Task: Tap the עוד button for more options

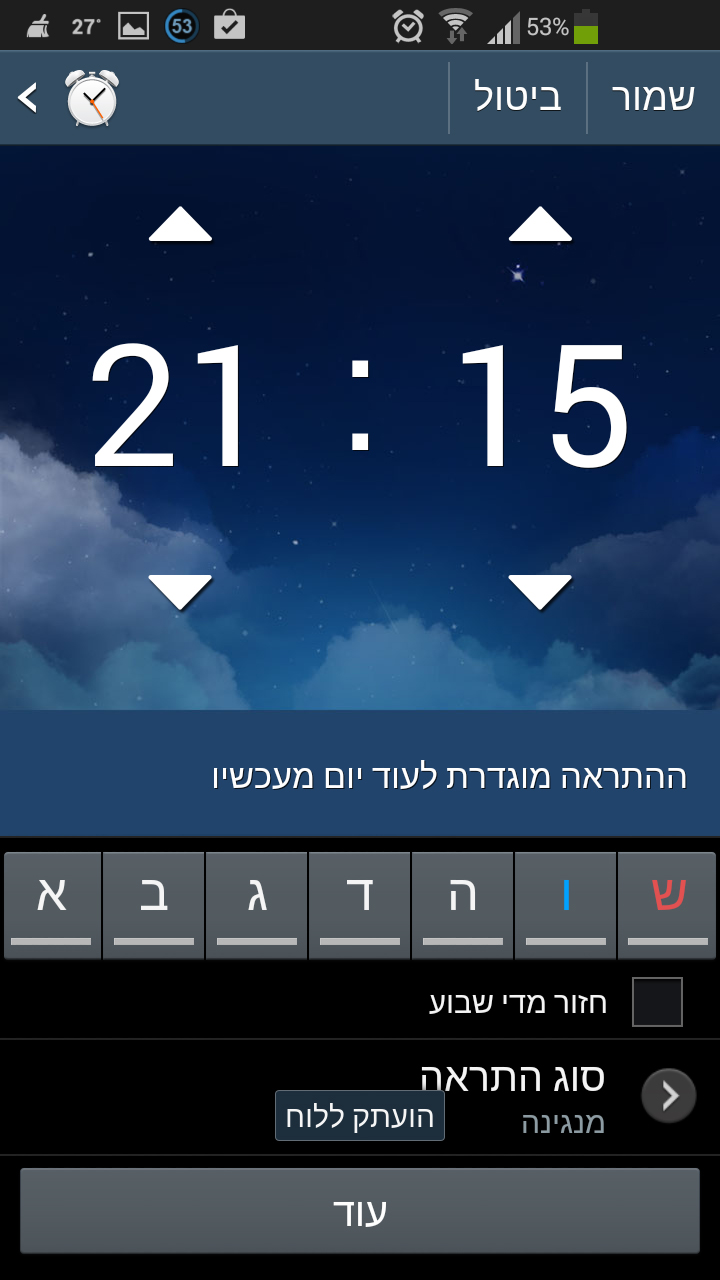Action: [x=360, y=1210]
